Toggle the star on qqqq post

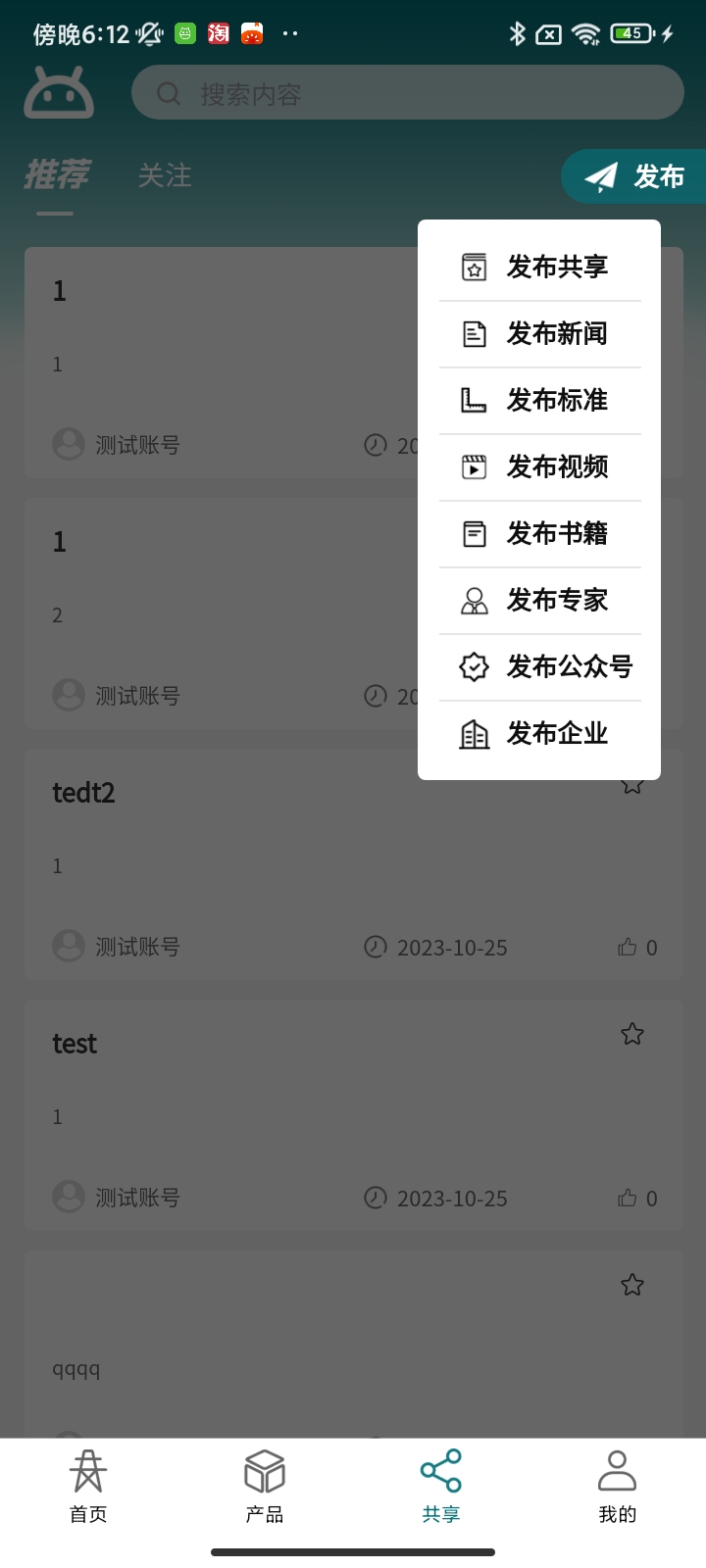(x=632, y=1285)
